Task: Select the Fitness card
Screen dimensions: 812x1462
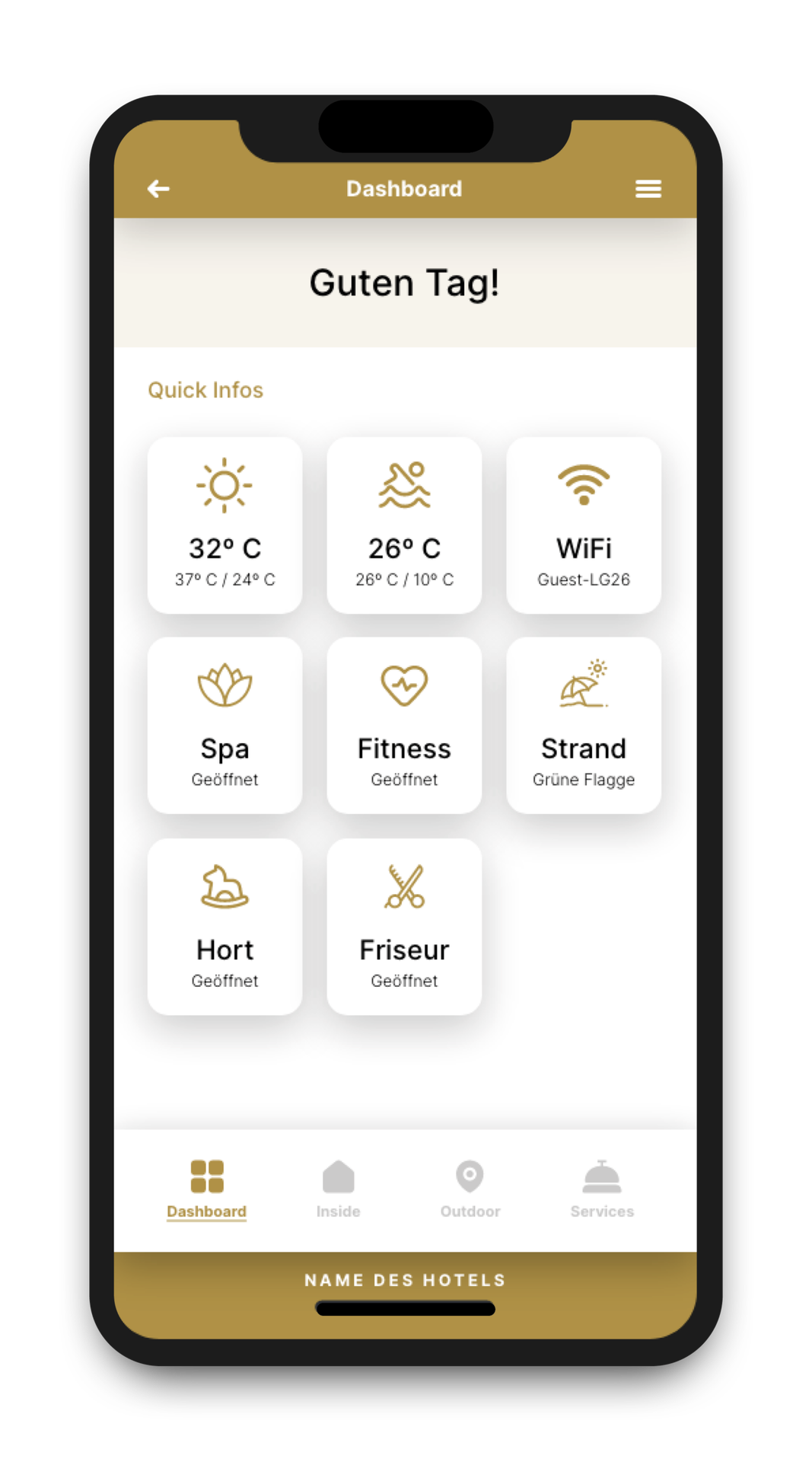Action: point(404,725)
